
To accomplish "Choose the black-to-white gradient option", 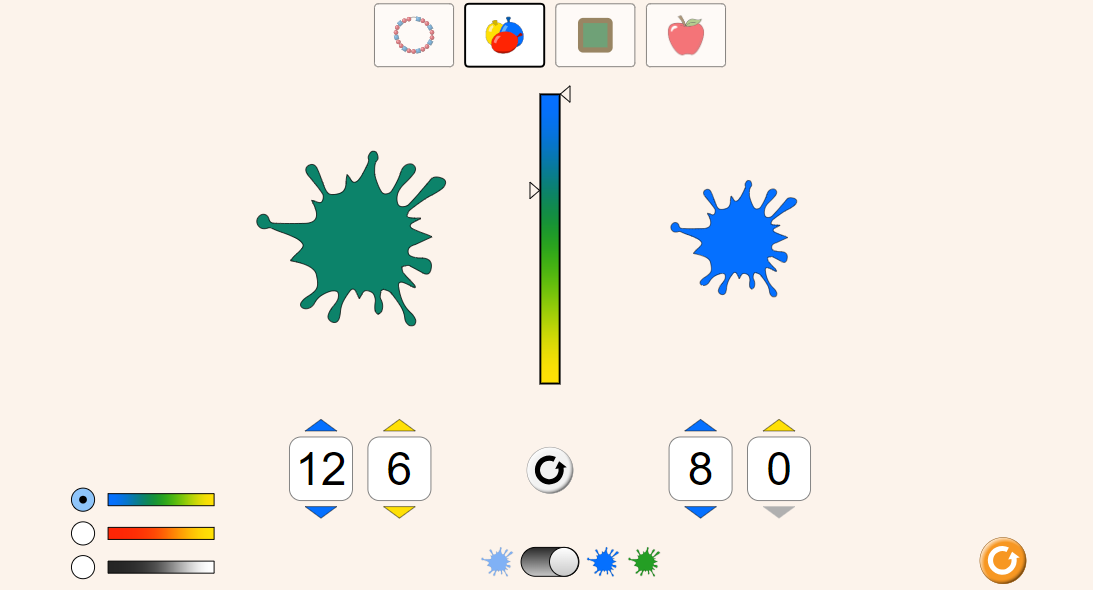I will (x=83, y=567).
